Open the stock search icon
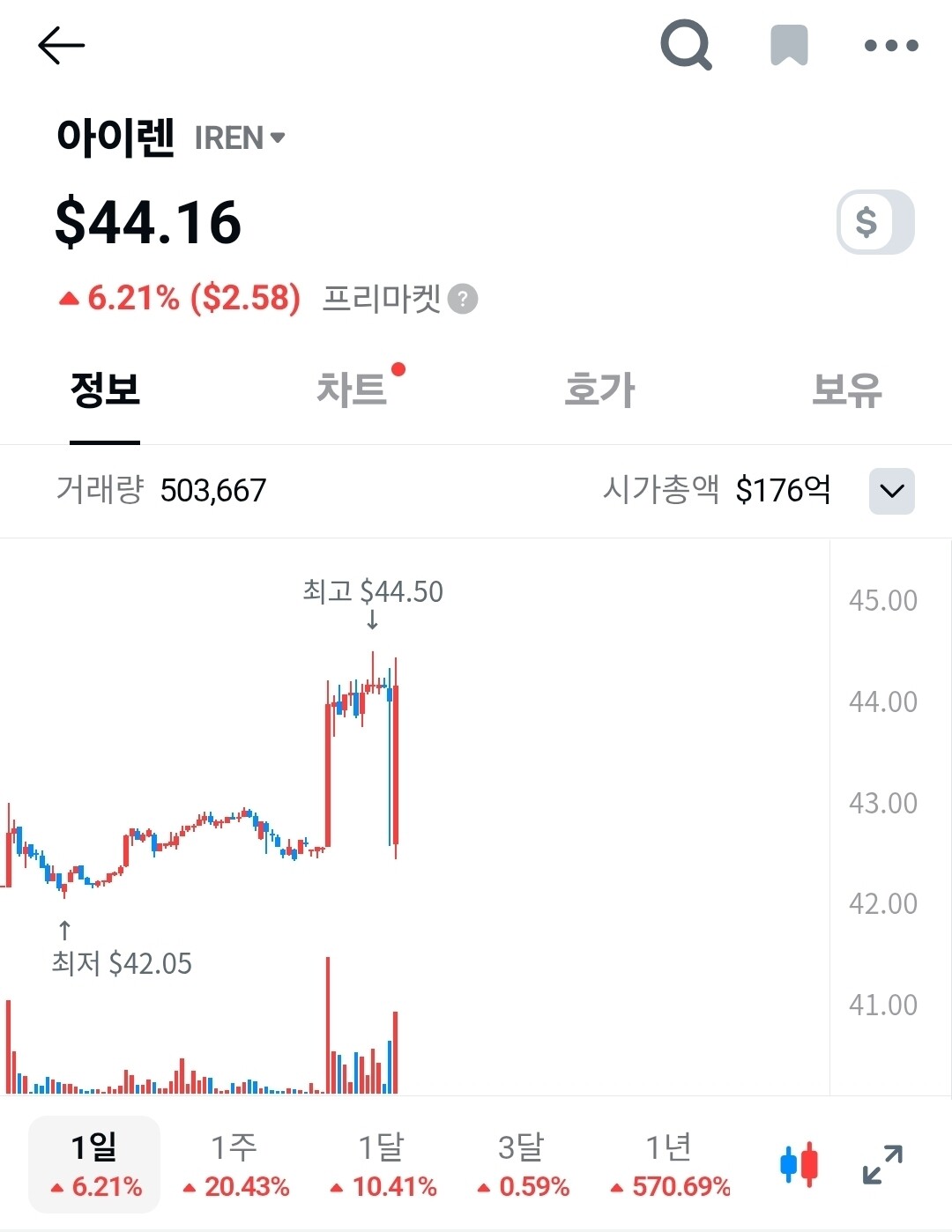 click(x=686, y=45)
